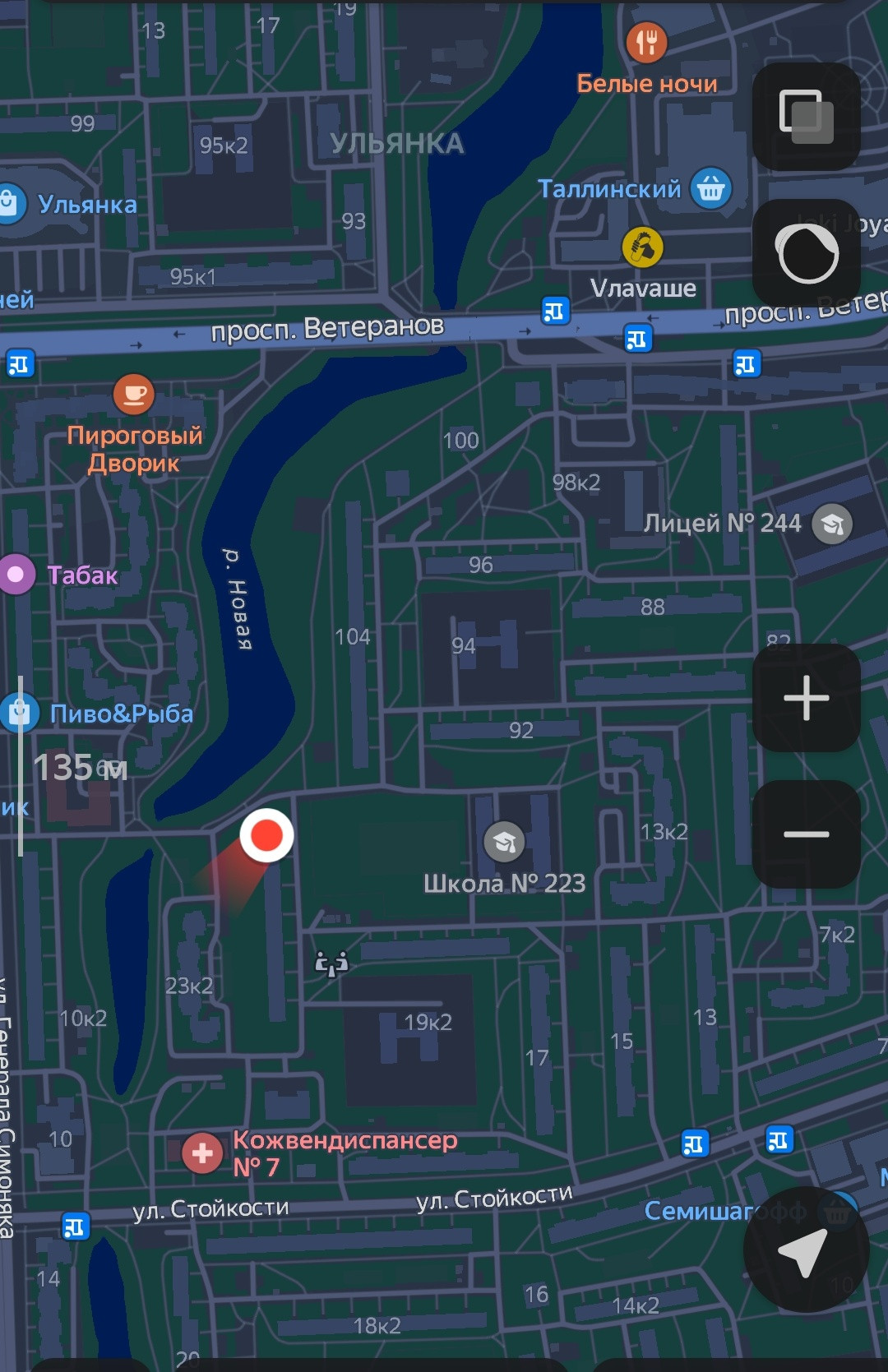Image resolution: width=888 pixels, height=1372 pixels.
Task: Tap the Пироговый Дворик cafe marker
Action: (x=134, y=395)
